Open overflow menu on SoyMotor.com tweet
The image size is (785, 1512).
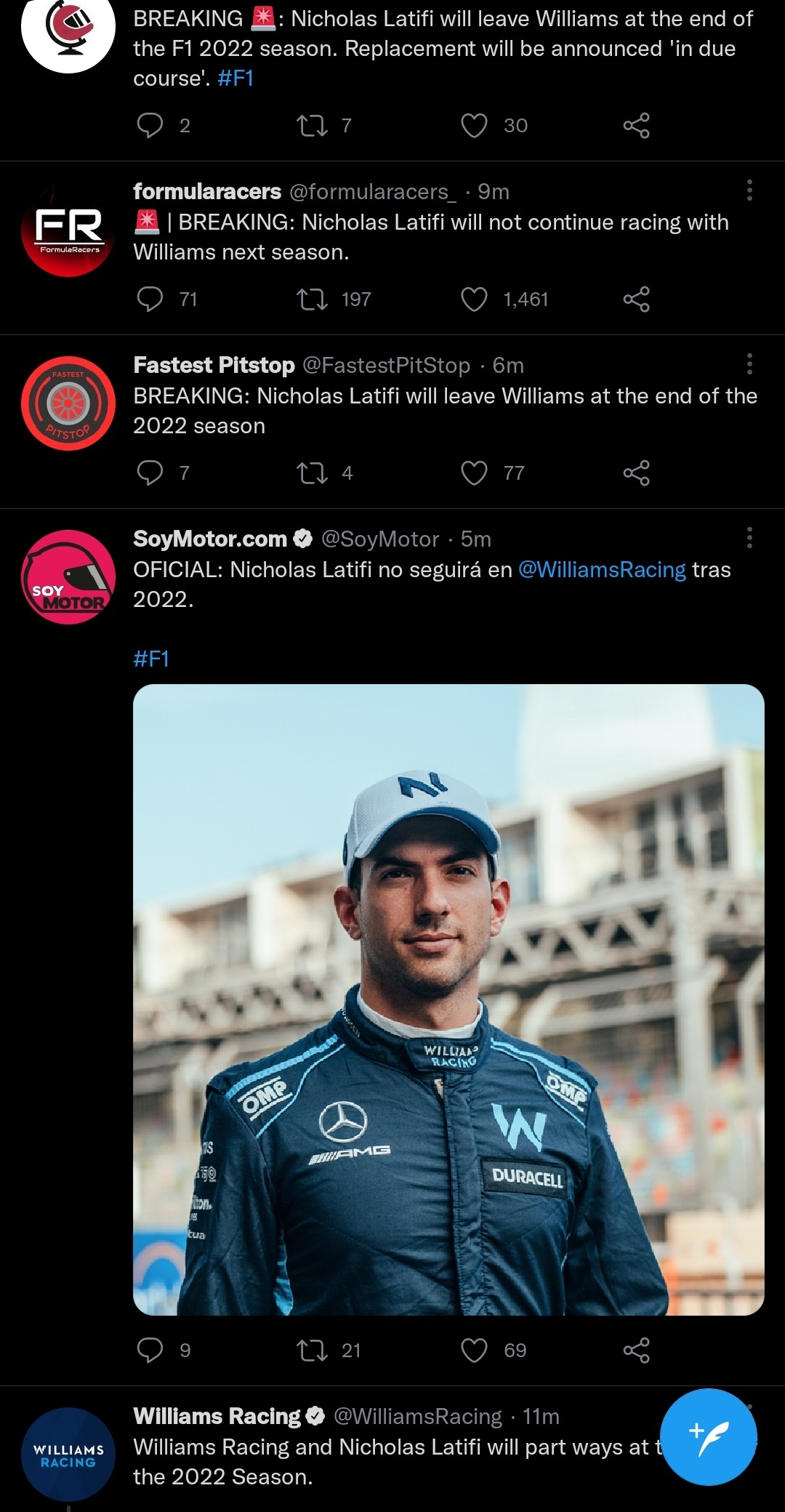tap(749, 539)
